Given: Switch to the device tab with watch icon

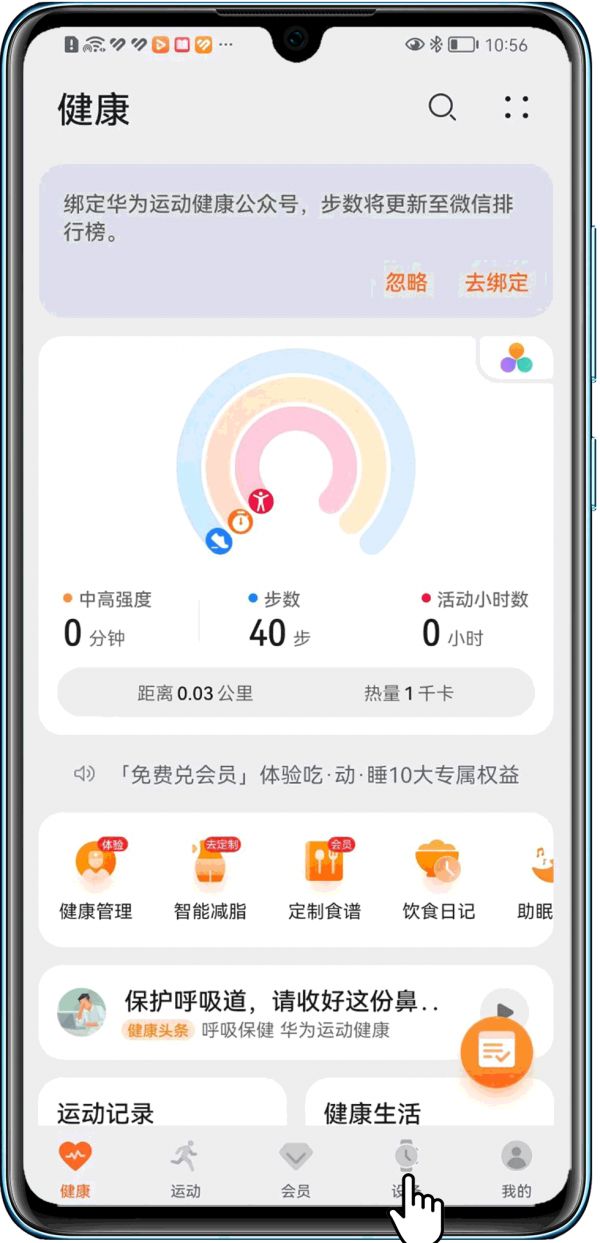Looking at the screenshot, I should tap(405, 1169).
